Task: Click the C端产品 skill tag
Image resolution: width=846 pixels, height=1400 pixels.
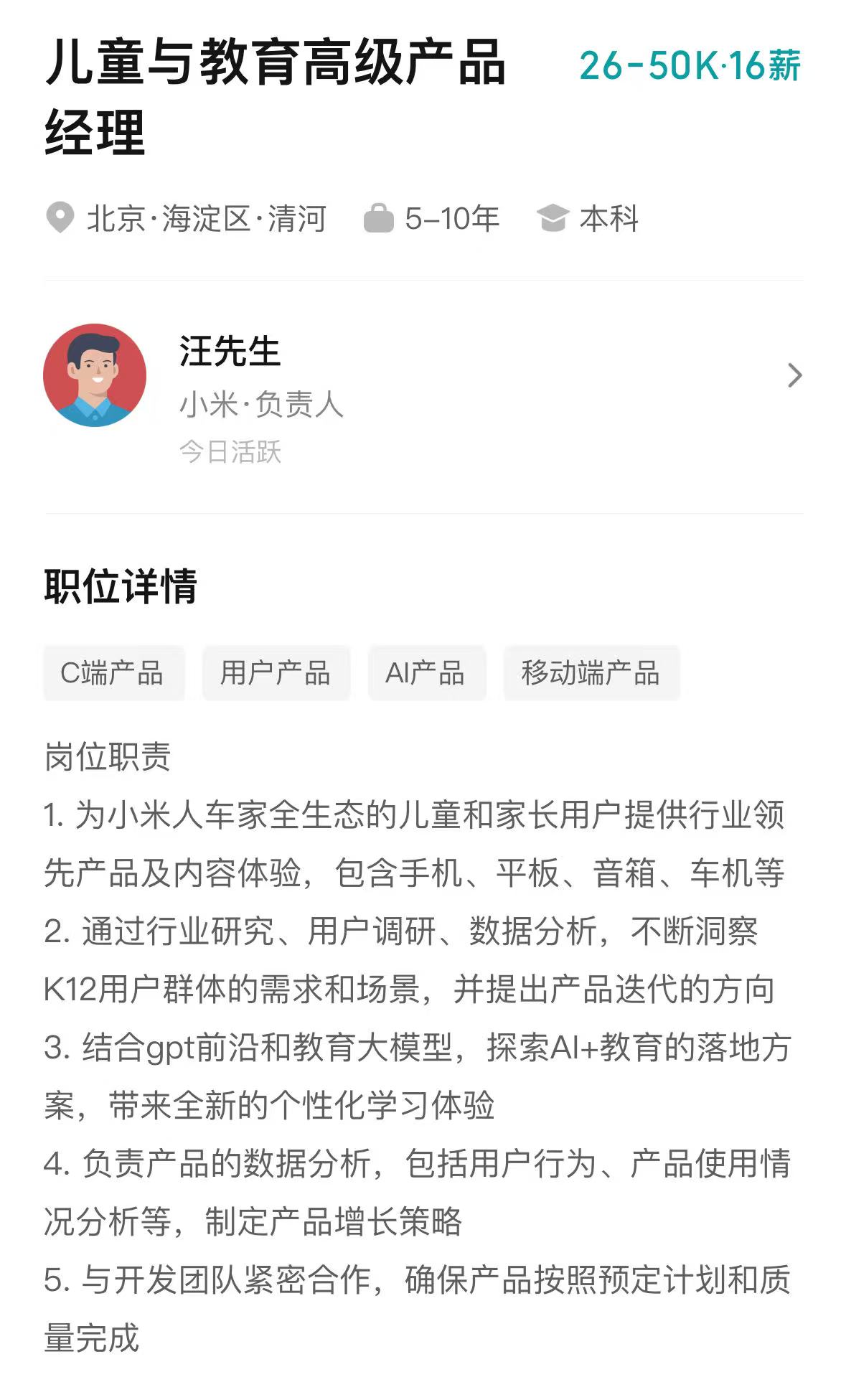Action: 113,672
